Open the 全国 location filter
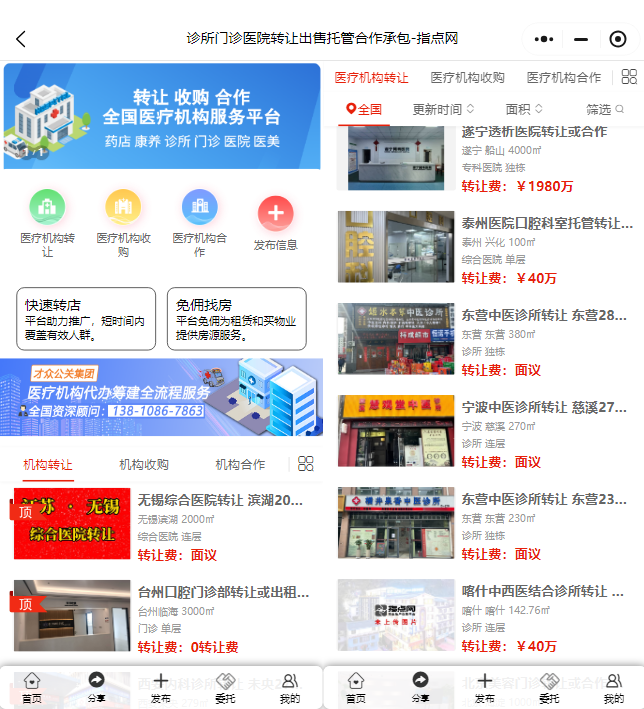Image resolution: width=644 pixels, height=709 pixels. (x=364, y=109)
